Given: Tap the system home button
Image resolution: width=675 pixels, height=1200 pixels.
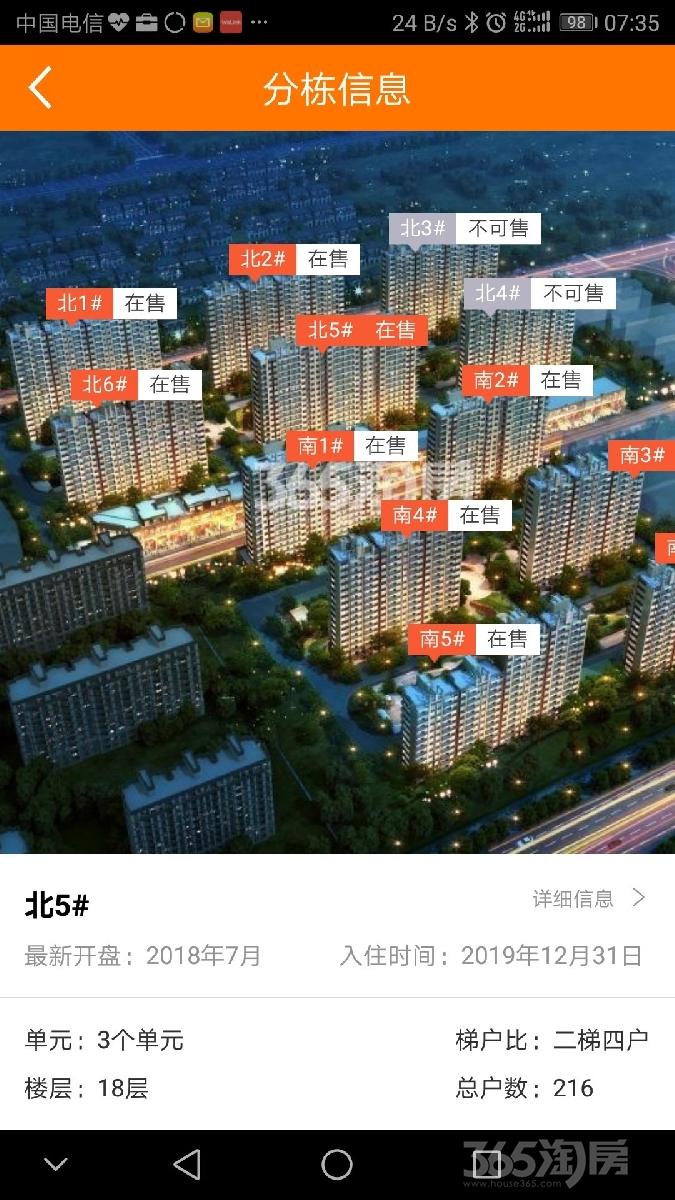Looking at the screenshot, I should [337, 1164].
